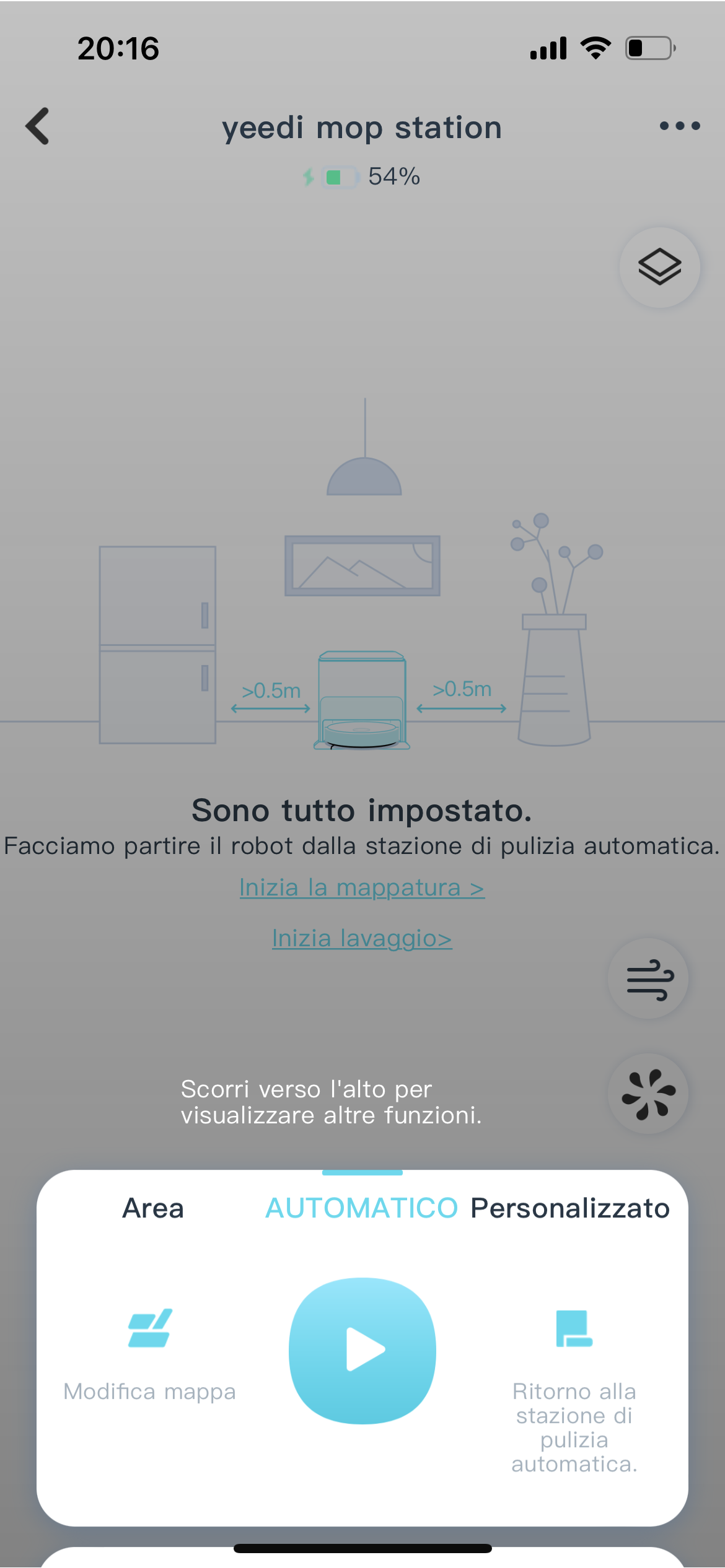This screenshot has height=1568, width=725.
Task: Open the map layers button
Action: (659, 268)
